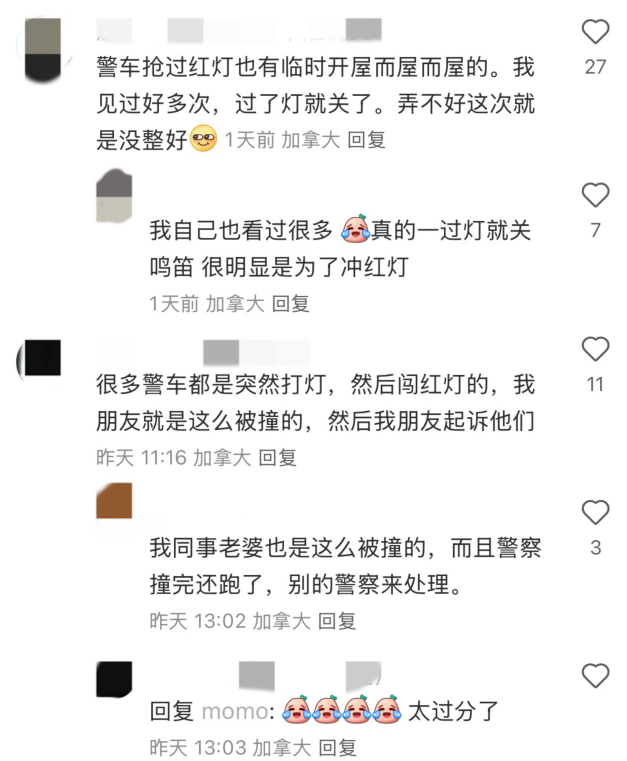Like the comment 太过分了
This screenshot has height=761, width=627.
click(596, 676)
